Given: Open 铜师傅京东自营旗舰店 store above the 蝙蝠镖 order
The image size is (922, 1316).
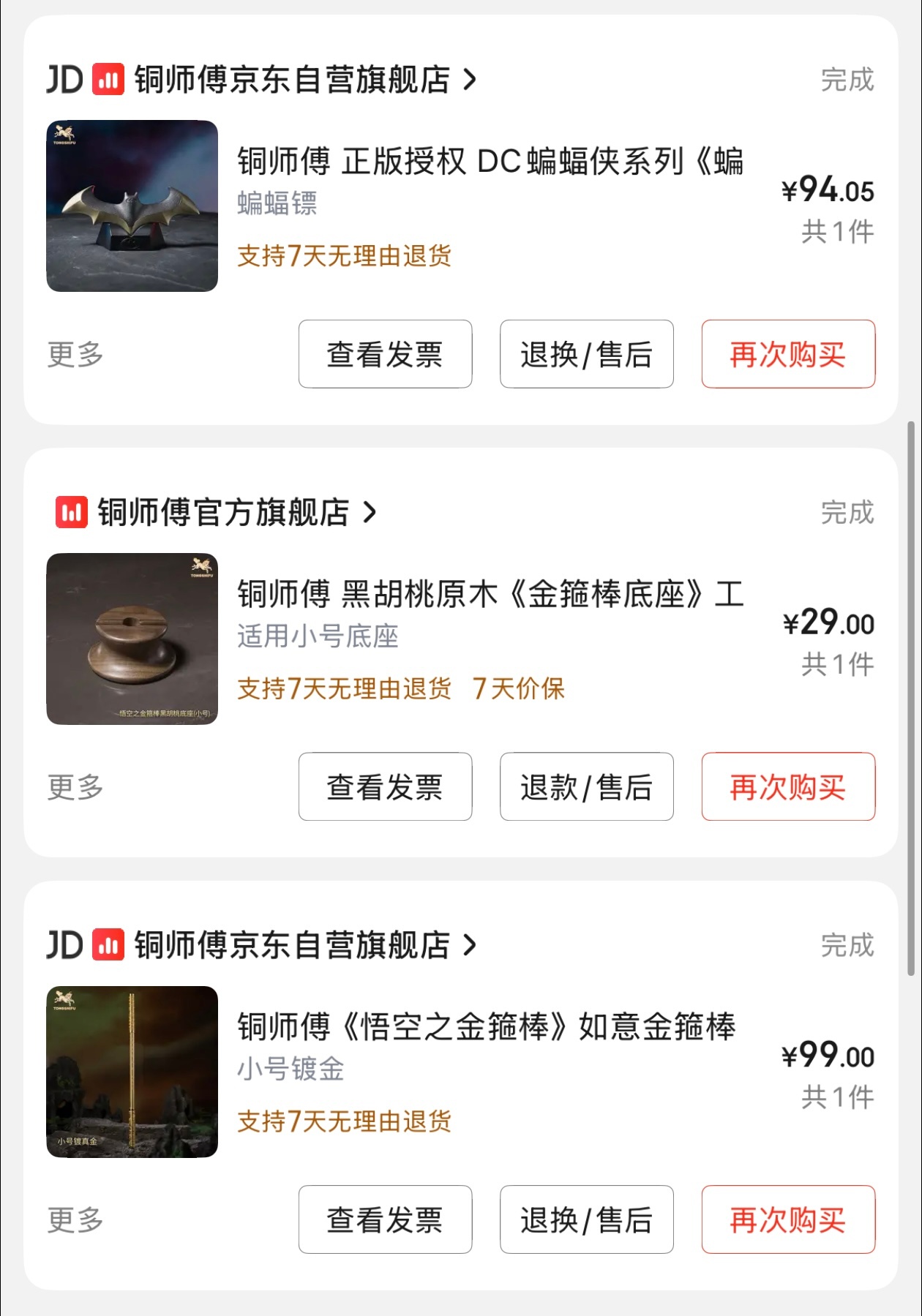Looking at the screenshot, I should tap(291, 80).
